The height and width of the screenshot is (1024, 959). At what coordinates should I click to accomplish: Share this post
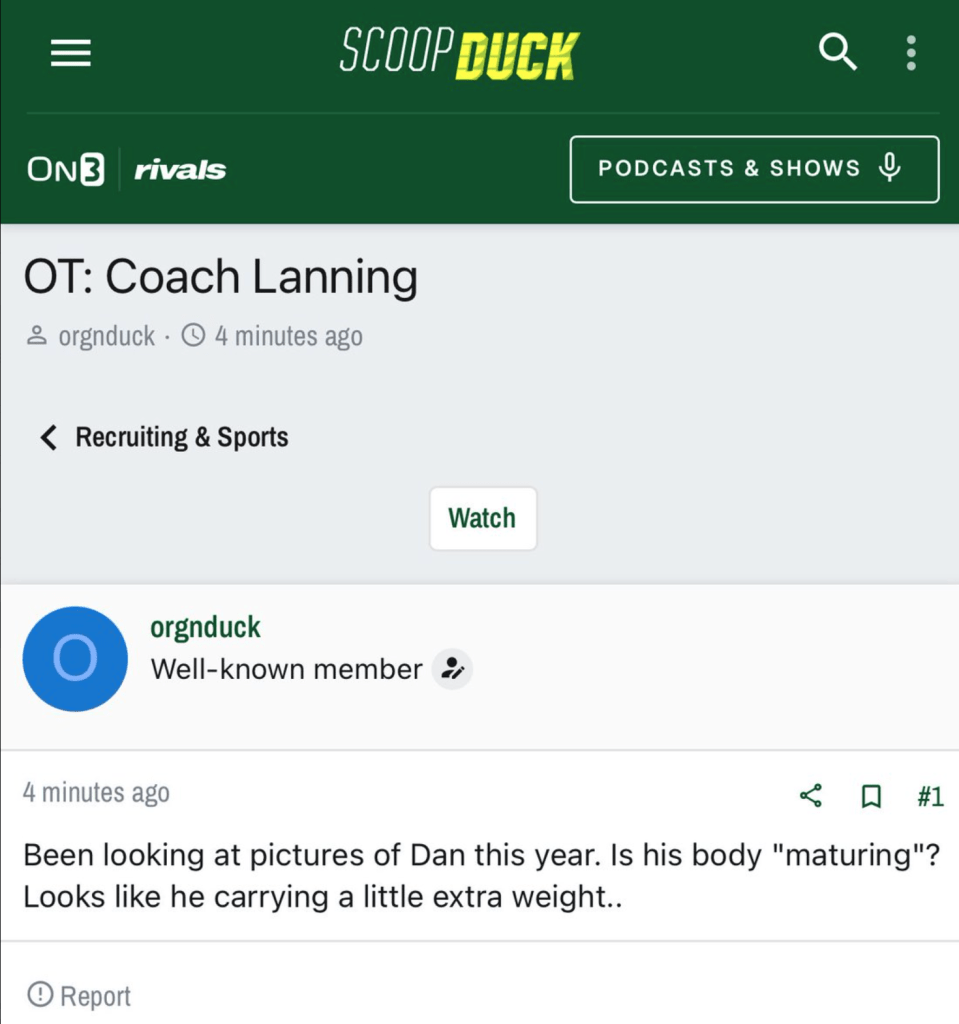pos(811,796)
